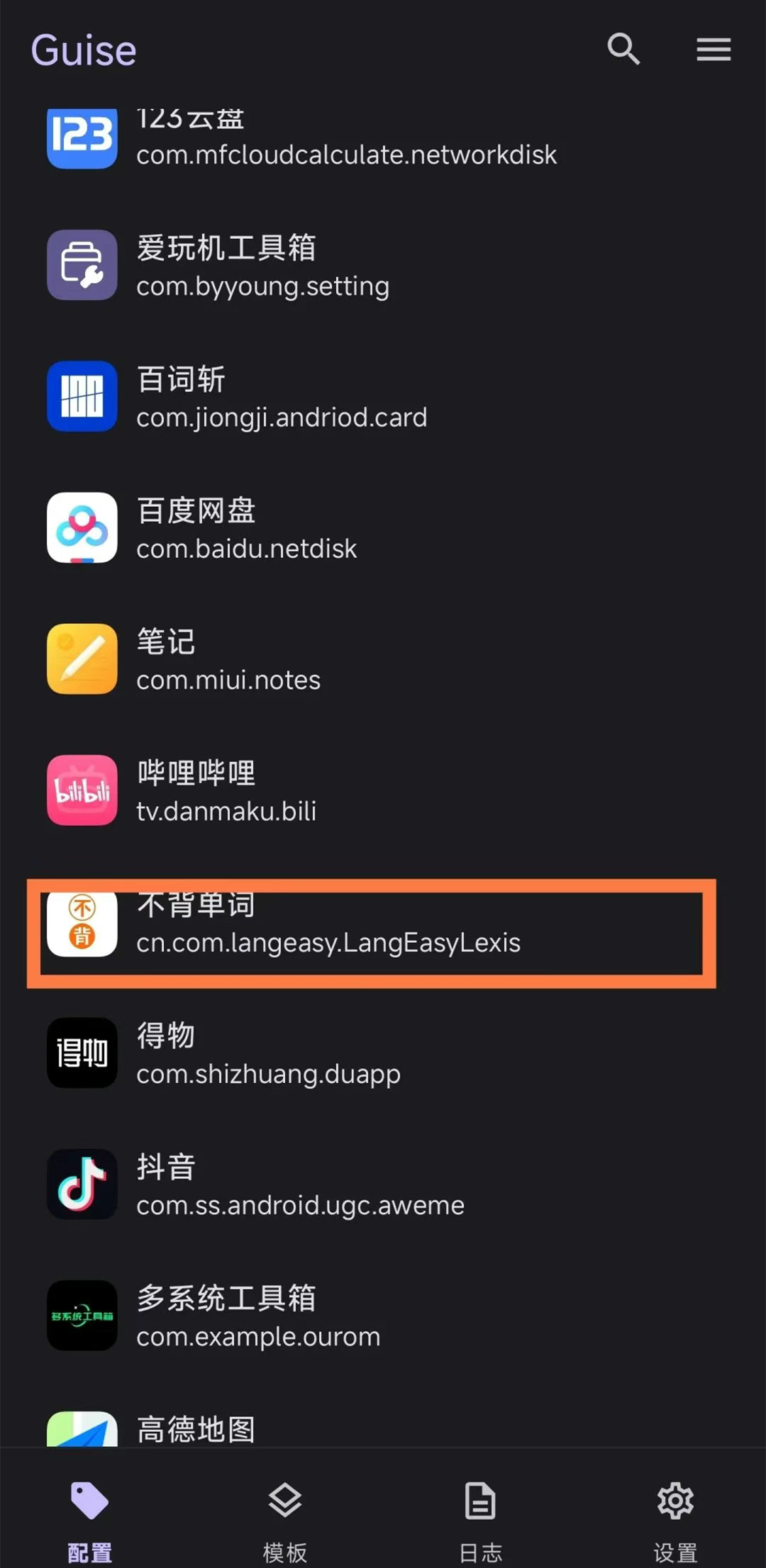The width and height of the screenshot is (766, 1568).
Task: Open the hamburger menu icon
Action: (x=713, y=49)
